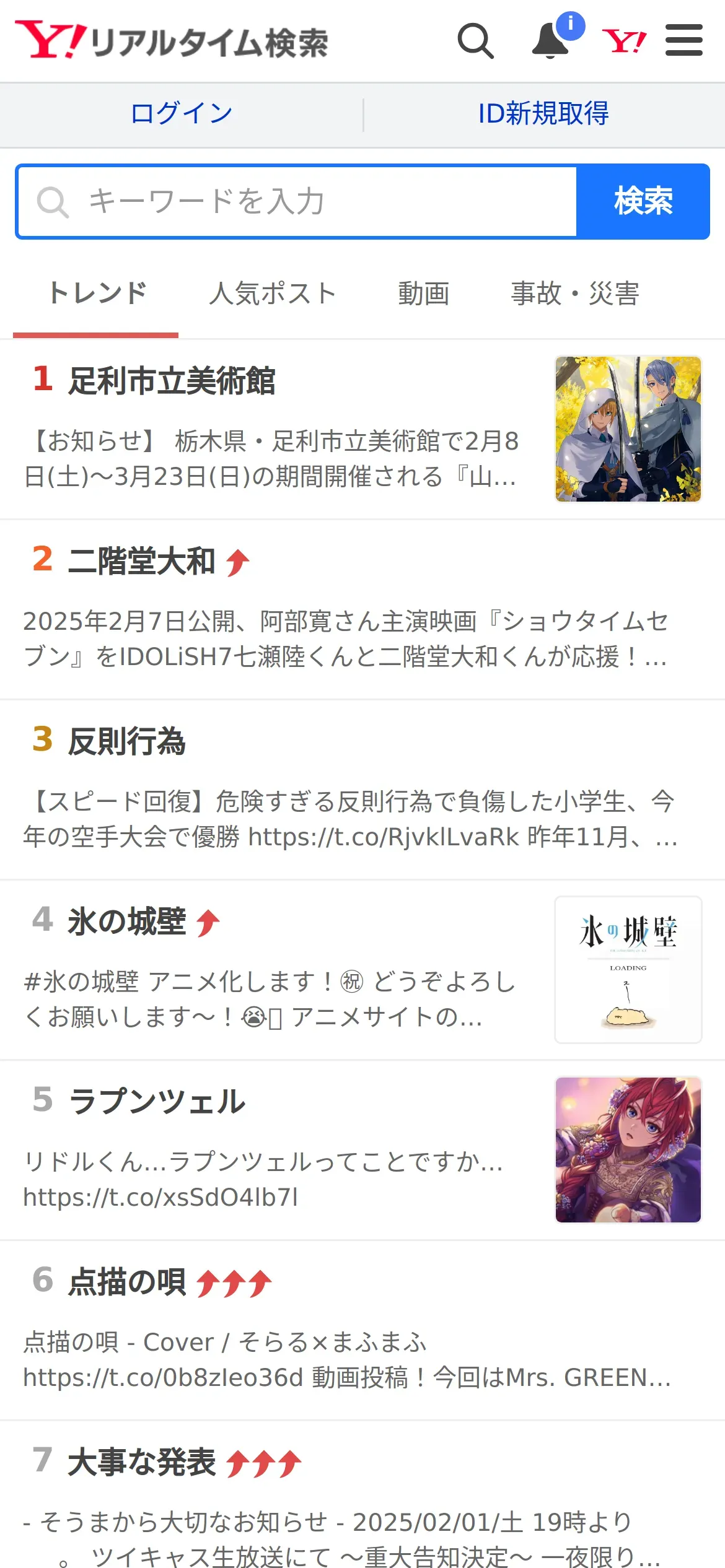Switch to the 動画 tab

pyautogui.click(x=424, y=294)
